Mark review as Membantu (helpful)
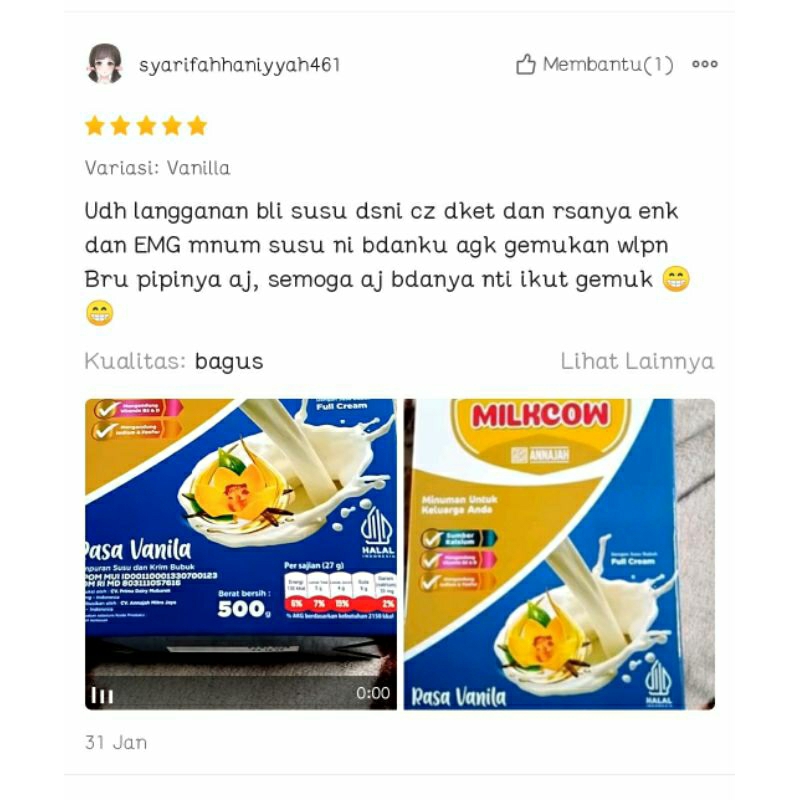This screenshot has width=800, height=800. [595, 65]
